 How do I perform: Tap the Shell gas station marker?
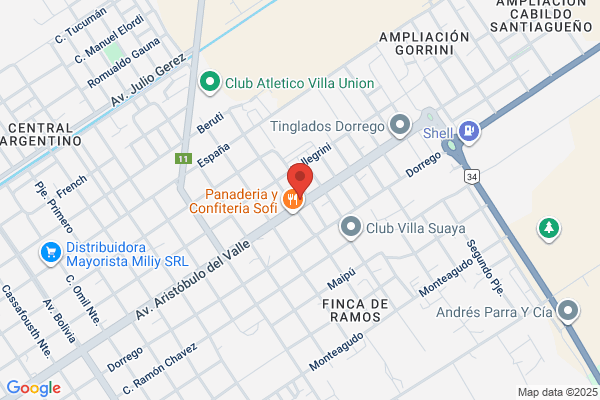pos(469,132)
